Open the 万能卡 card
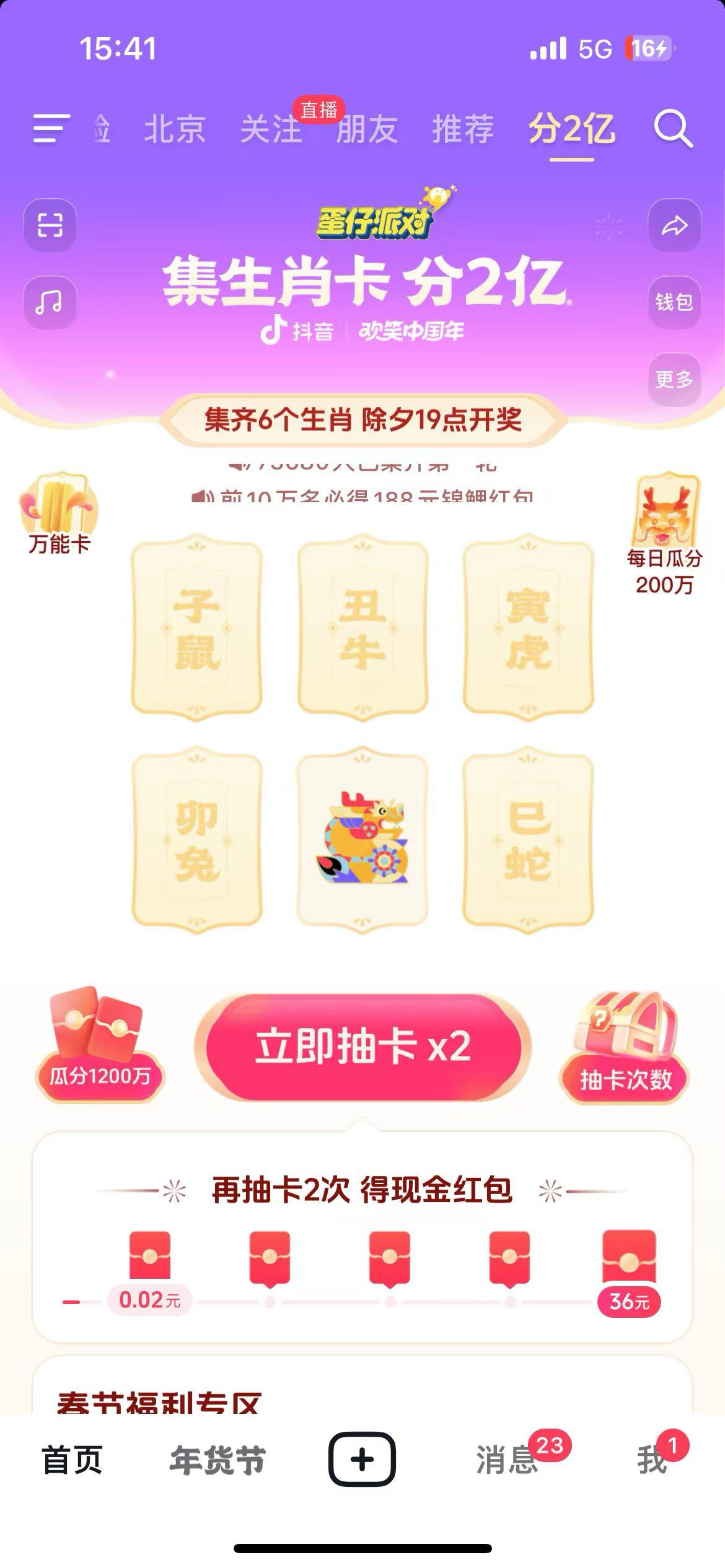Image resolution: width=725 pixels, height=1568 pixels. coord(59,513)
